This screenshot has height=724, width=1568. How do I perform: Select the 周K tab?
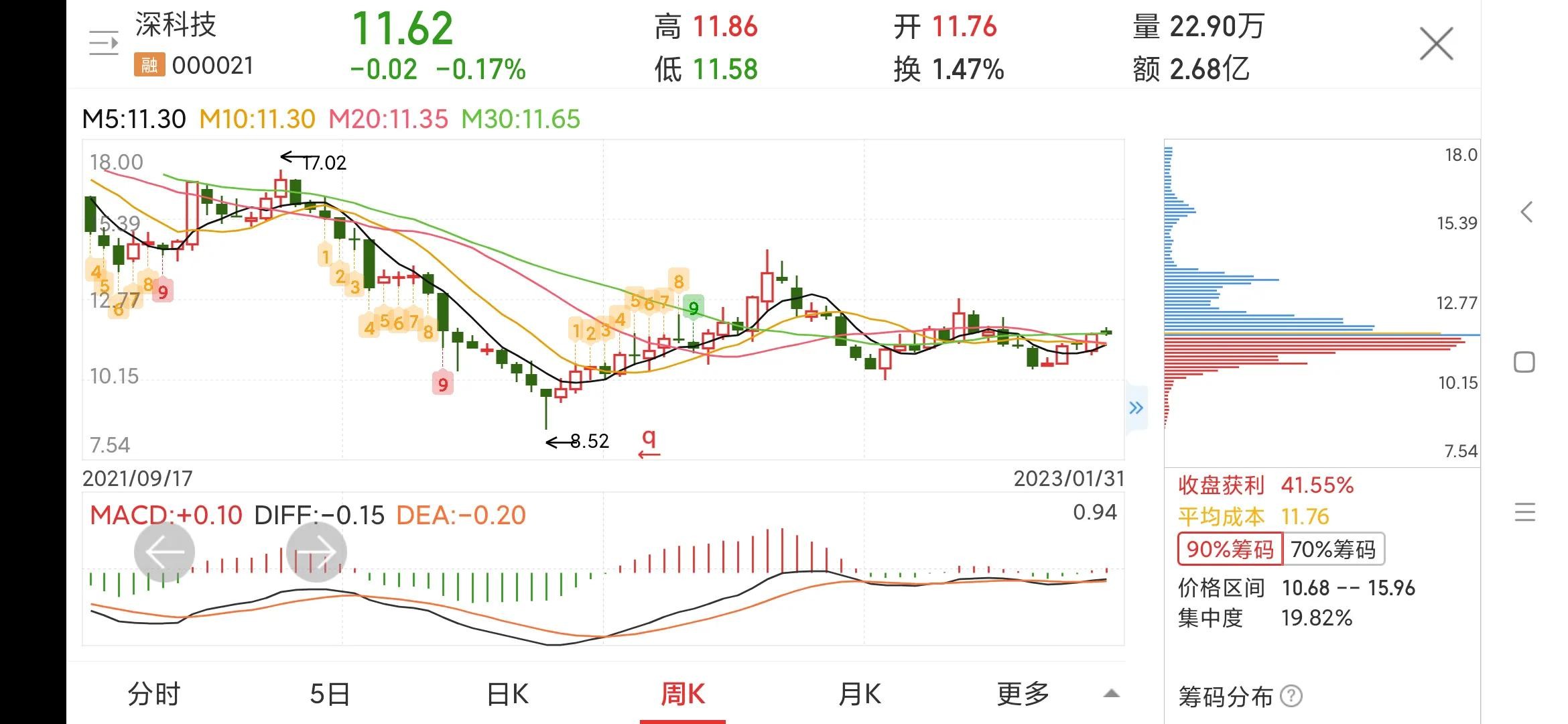coord(683,694)
